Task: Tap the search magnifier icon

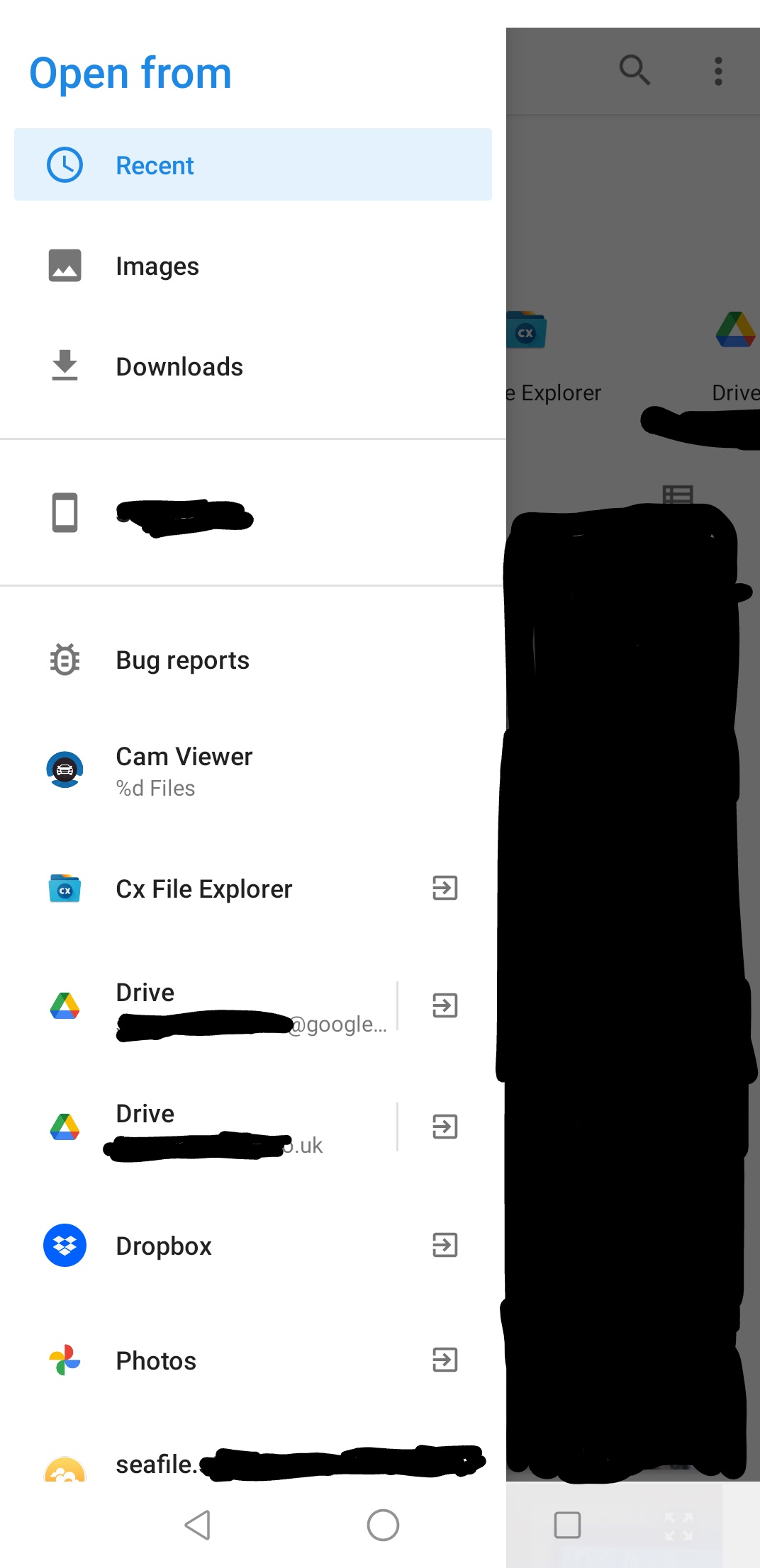Action: [x=634, y=70]
